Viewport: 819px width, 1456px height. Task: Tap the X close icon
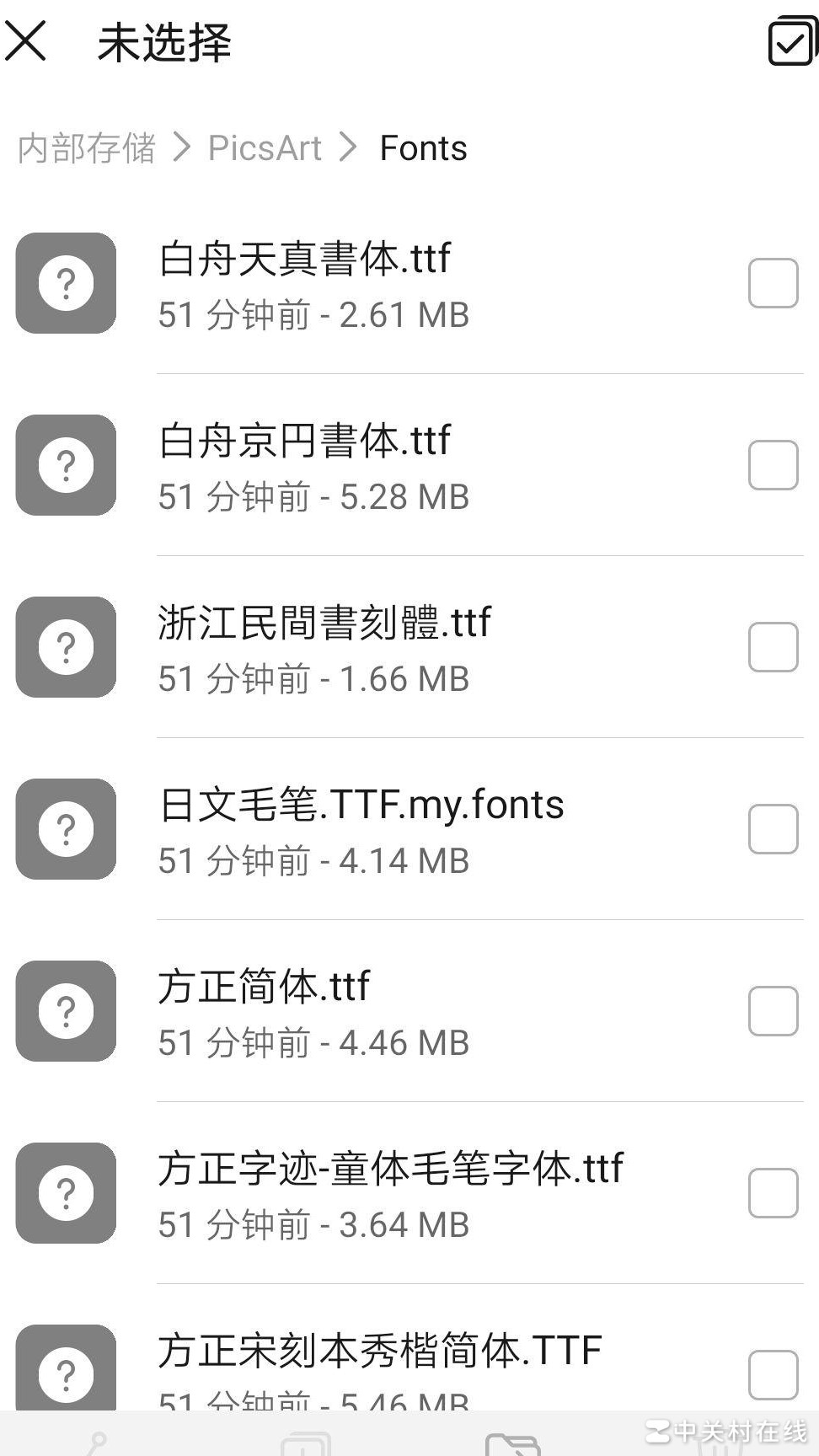click(x=28, y=44)
